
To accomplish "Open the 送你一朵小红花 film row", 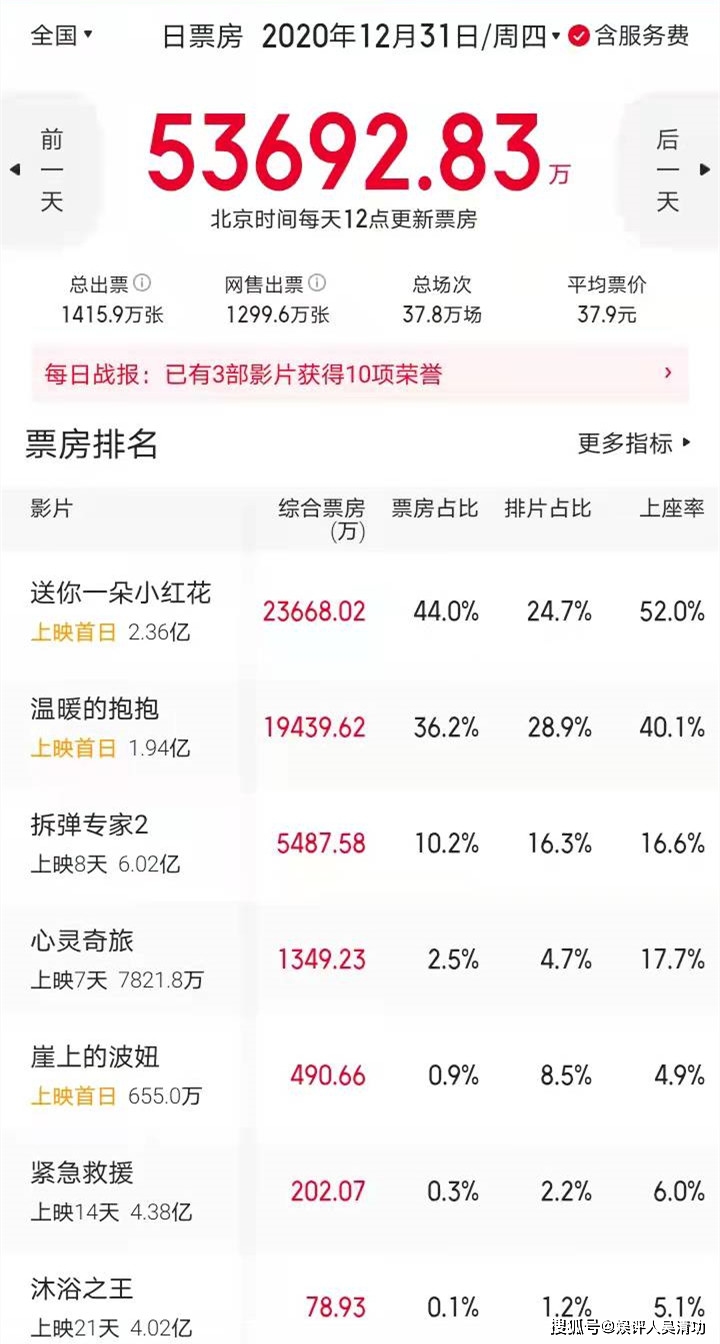I will pyautogui.click(x=360, y=610).
